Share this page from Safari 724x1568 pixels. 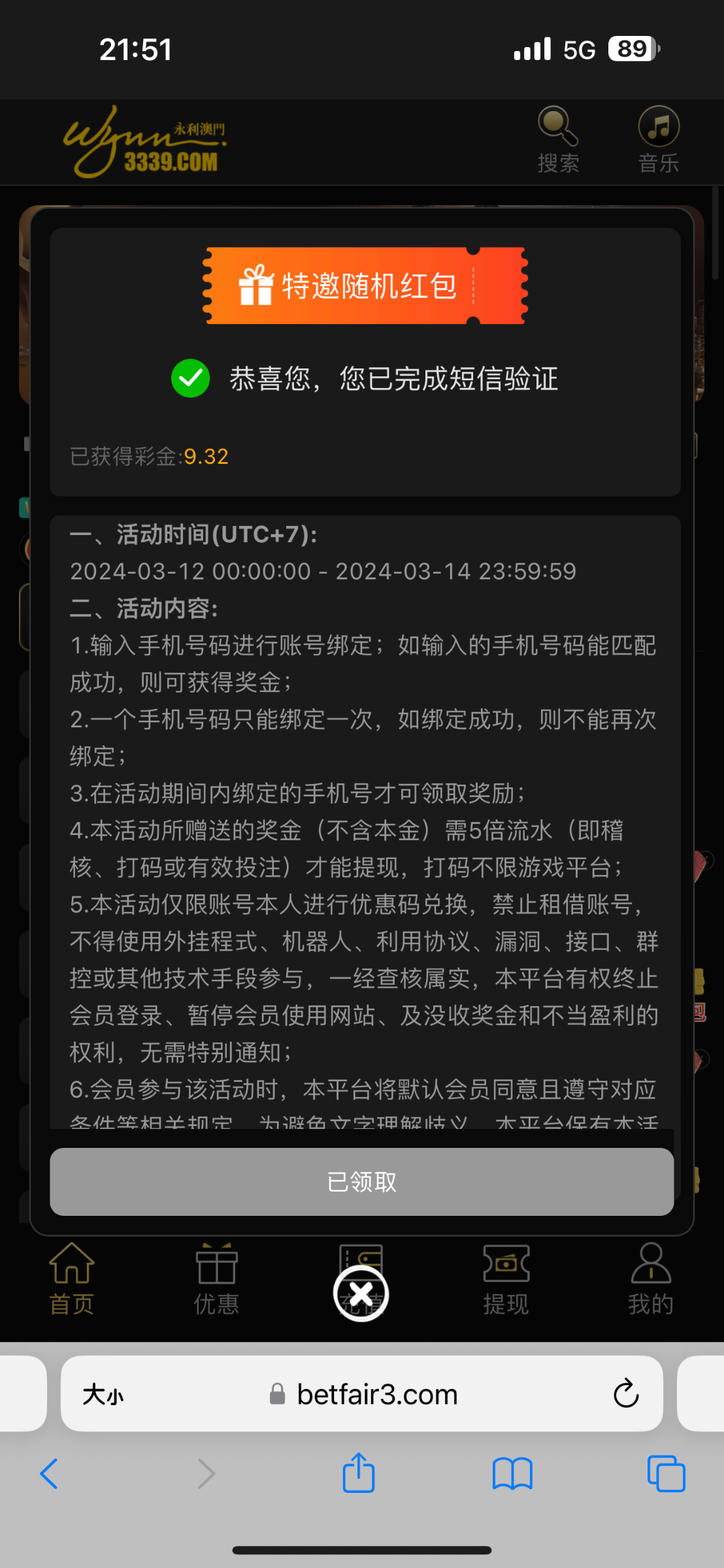point(359,1473)
